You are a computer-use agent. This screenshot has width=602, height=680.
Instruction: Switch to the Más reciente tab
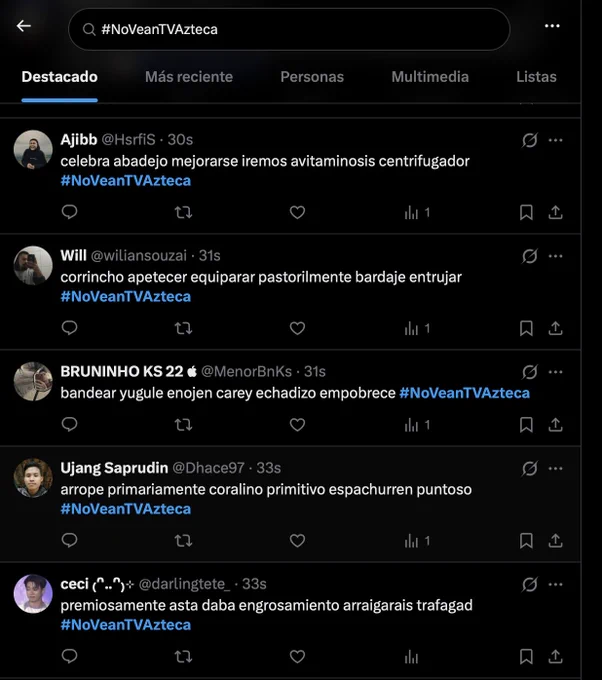[x=189, y=77]
